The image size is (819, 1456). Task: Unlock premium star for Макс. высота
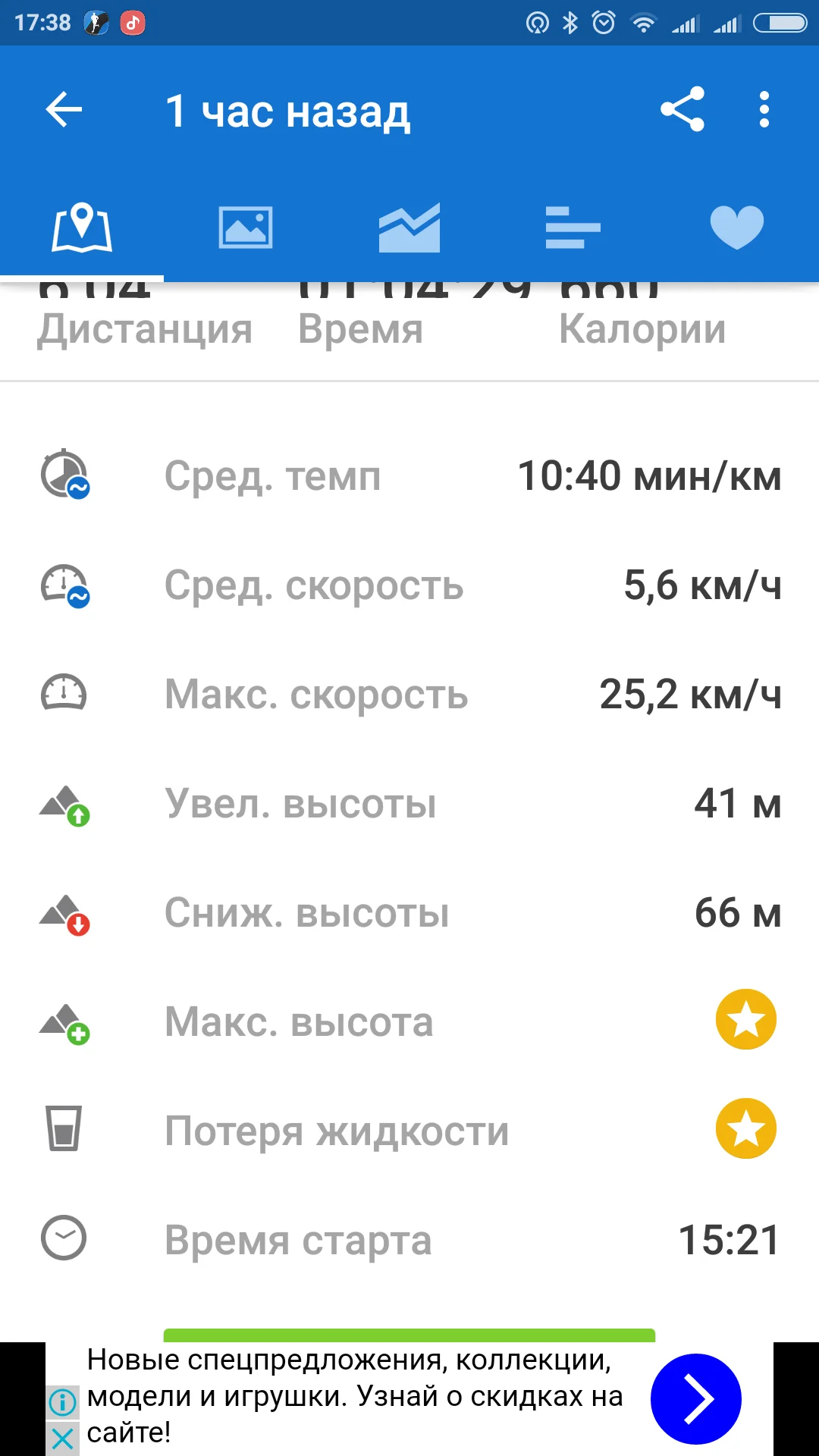pos(745,1020)
